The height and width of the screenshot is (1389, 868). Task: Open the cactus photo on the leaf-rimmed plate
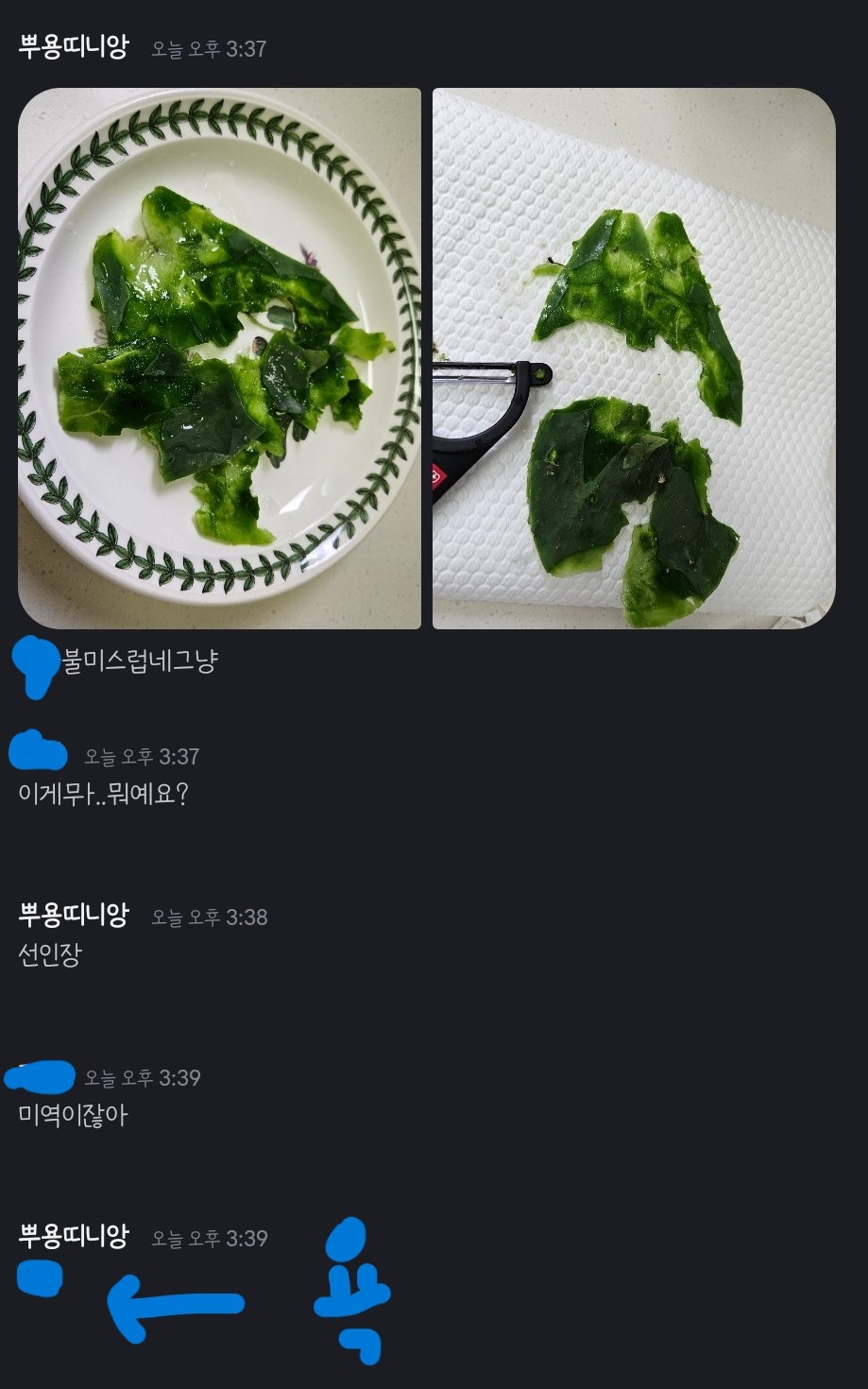(x=219, y=358)
